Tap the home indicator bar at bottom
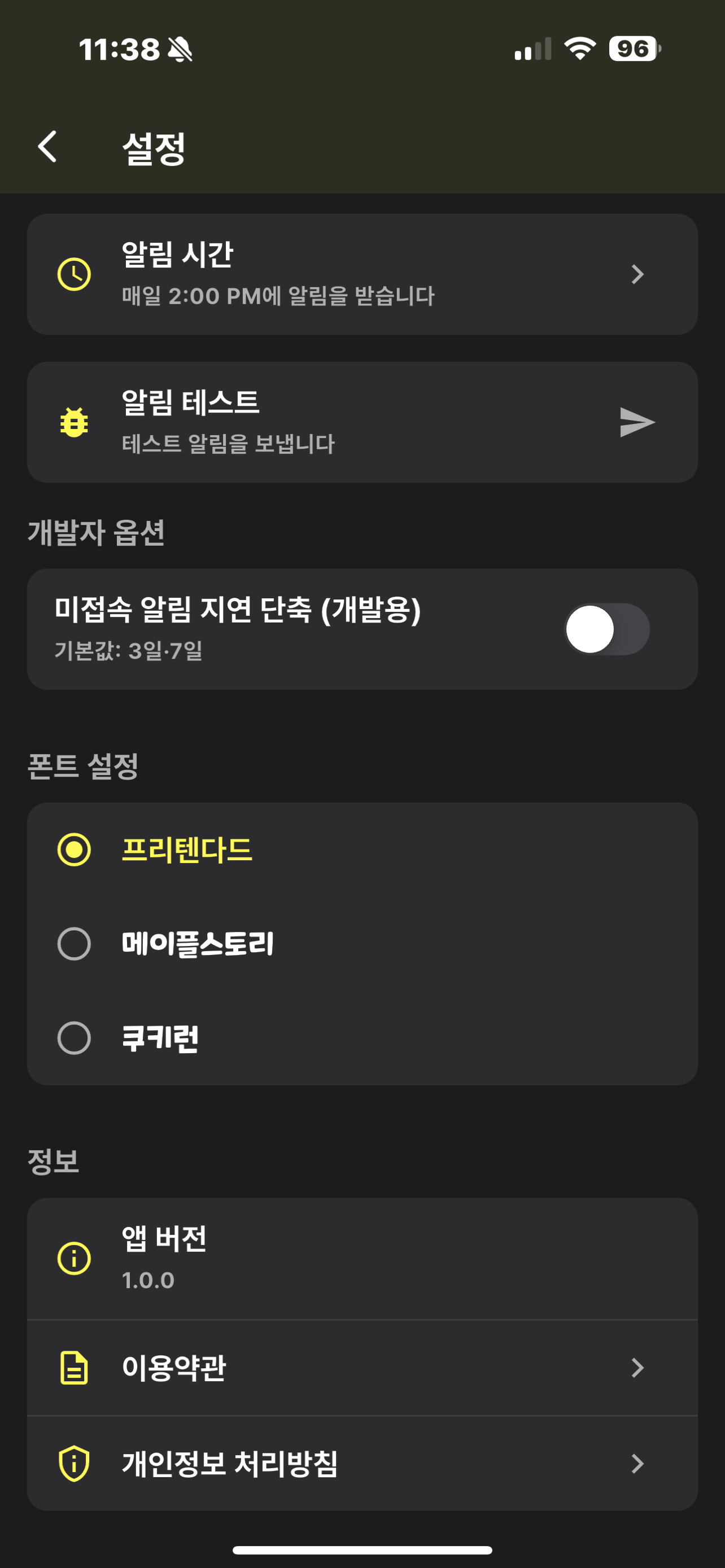 (362, 1551)
